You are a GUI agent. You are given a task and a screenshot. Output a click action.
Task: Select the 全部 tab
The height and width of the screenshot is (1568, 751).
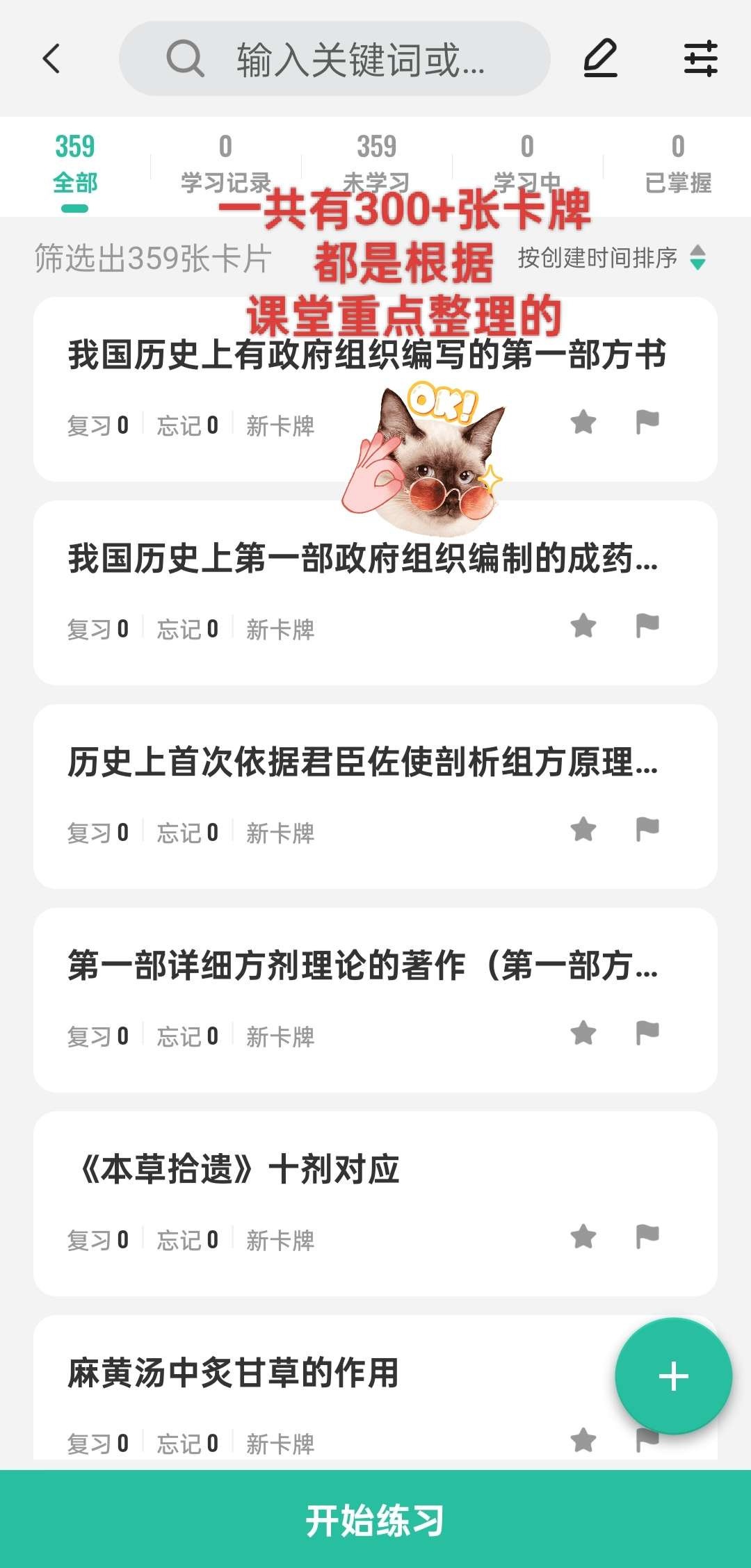[75, 165]
